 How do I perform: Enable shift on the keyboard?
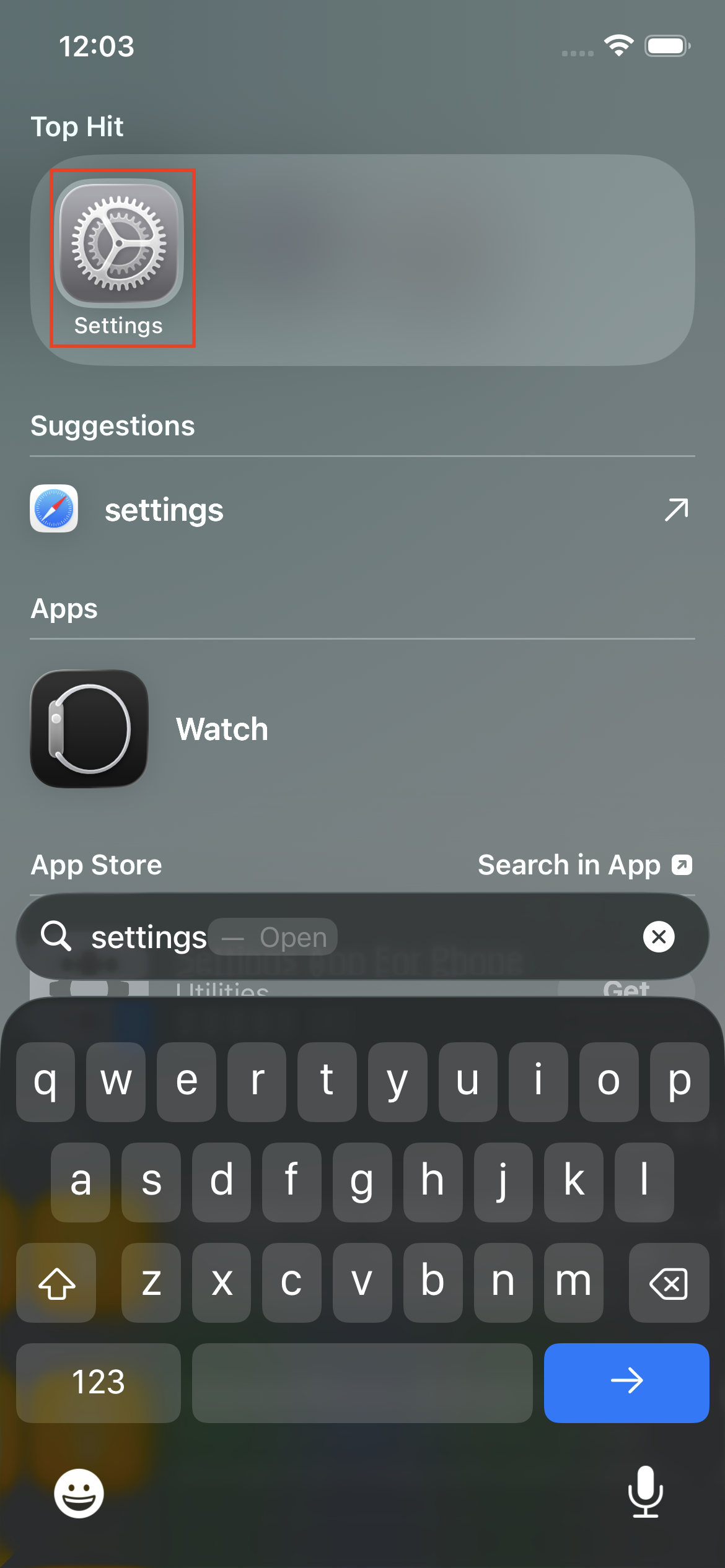pyautogui.click(x=56, y=1283)
